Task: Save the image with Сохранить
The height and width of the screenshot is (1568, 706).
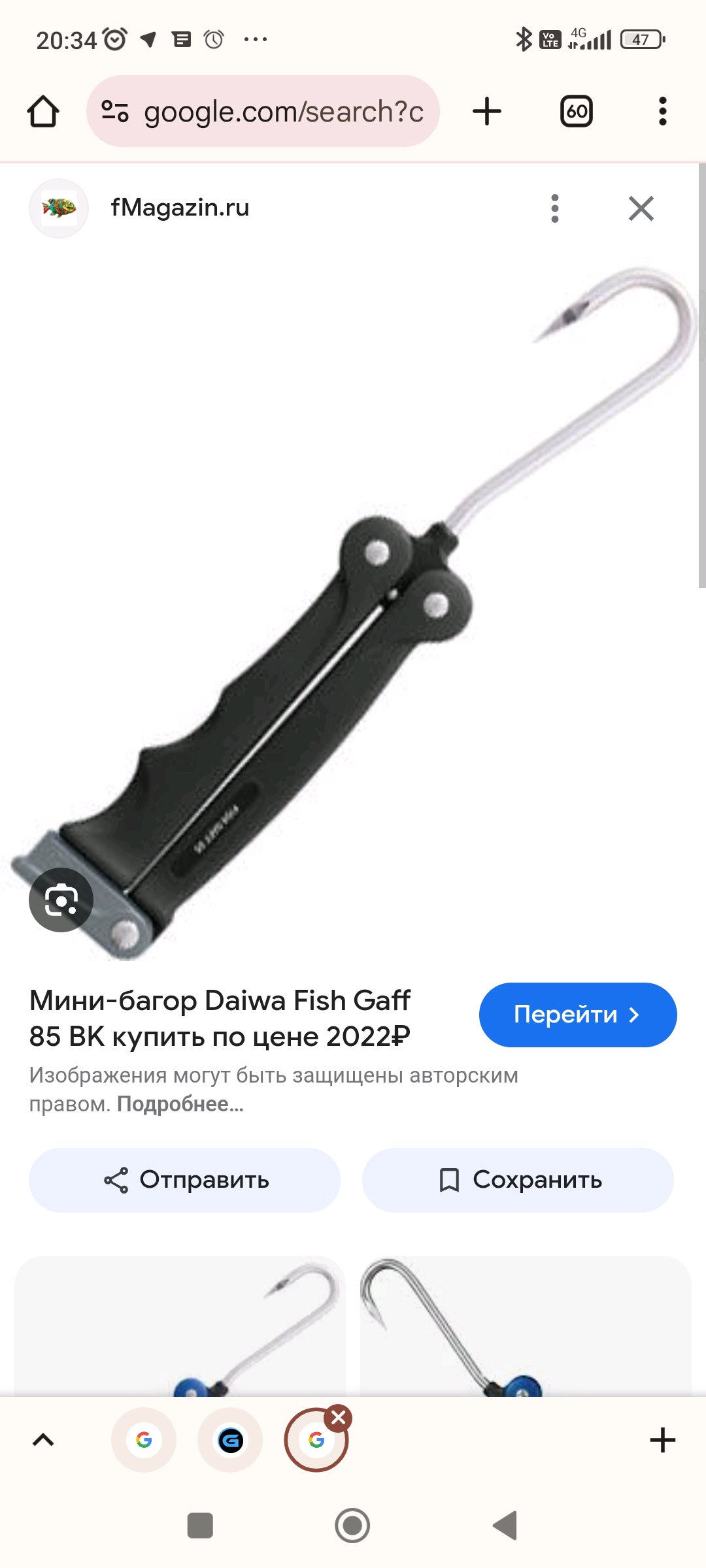Action: pos(518,1180)
